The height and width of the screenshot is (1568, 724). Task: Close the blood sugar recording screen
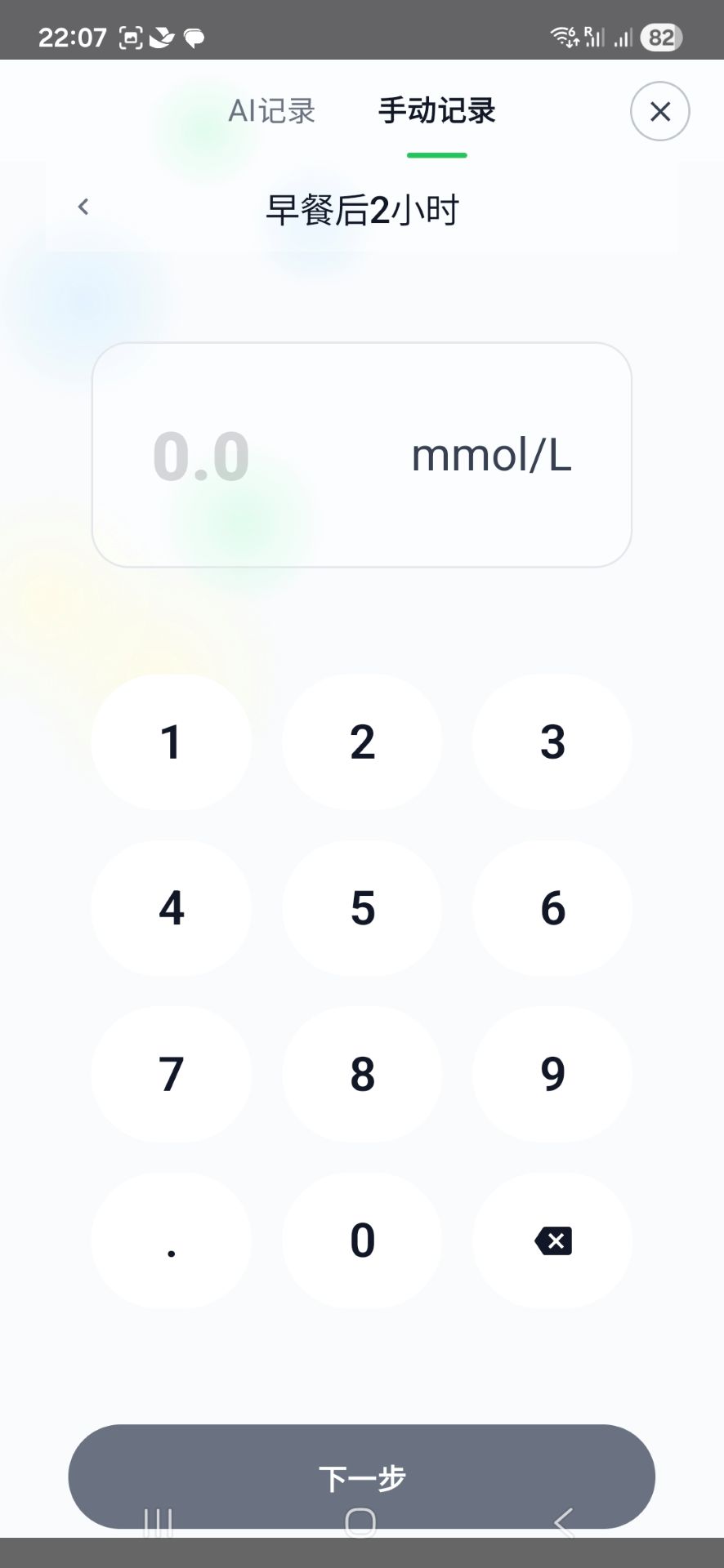click(x=659, y=111)
